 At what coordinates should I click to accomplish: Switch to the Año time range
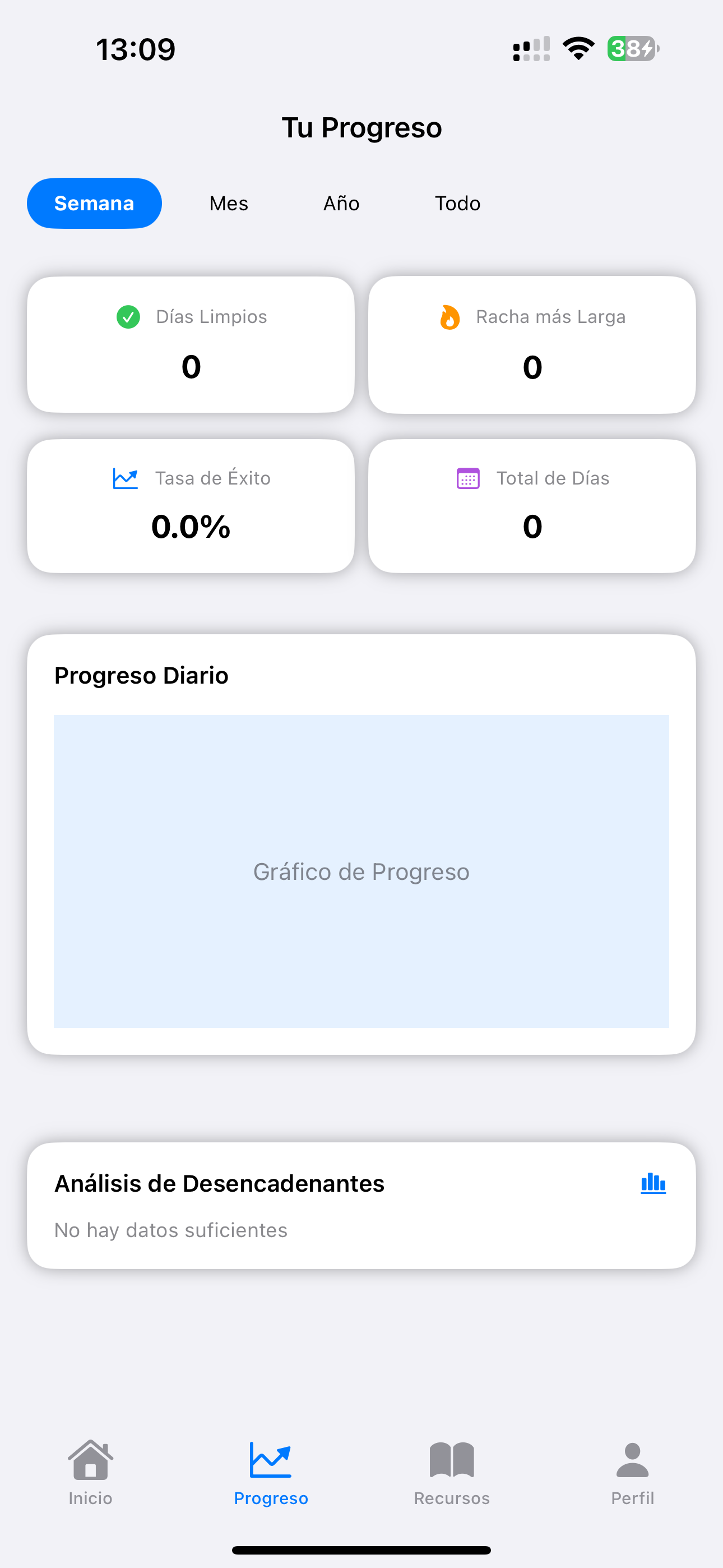(x=341, y=204)
